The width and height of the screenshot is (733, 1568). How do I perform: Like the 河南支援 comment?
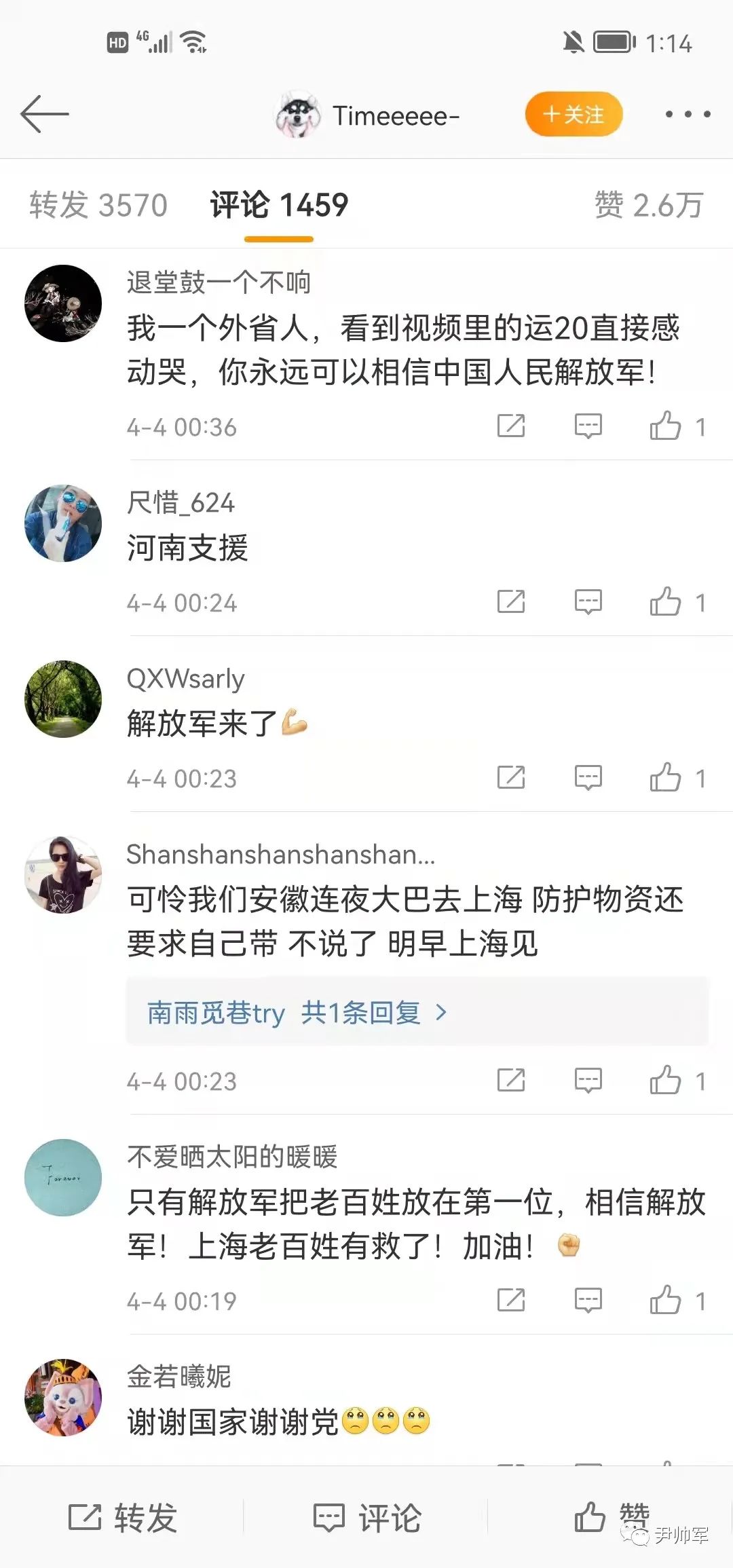pos(666,602)
